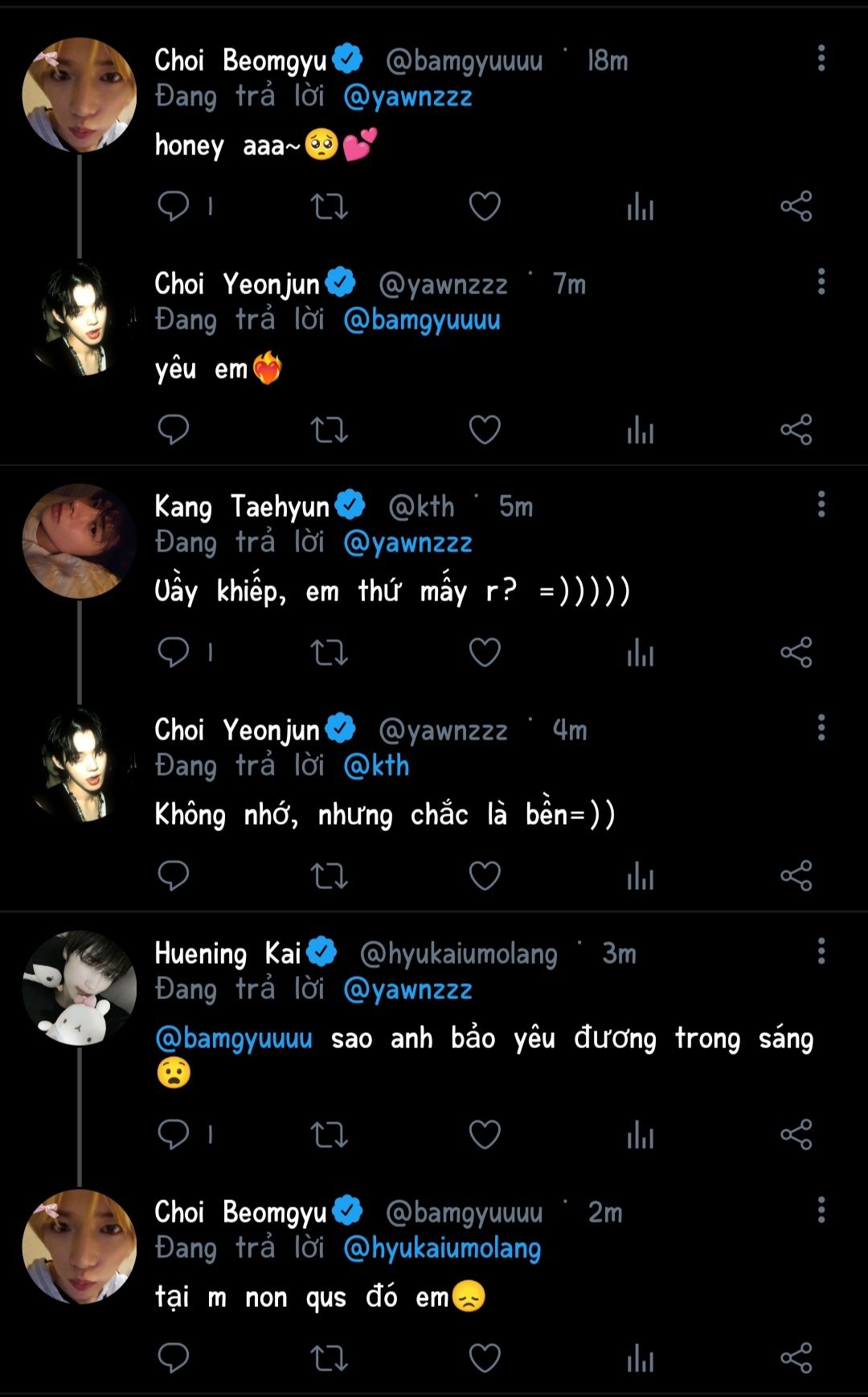Viewport: 868px width, 1397px height.
Task: Like Beomgyu's "tại m non qus" reply
Action: click(485, 1358)
